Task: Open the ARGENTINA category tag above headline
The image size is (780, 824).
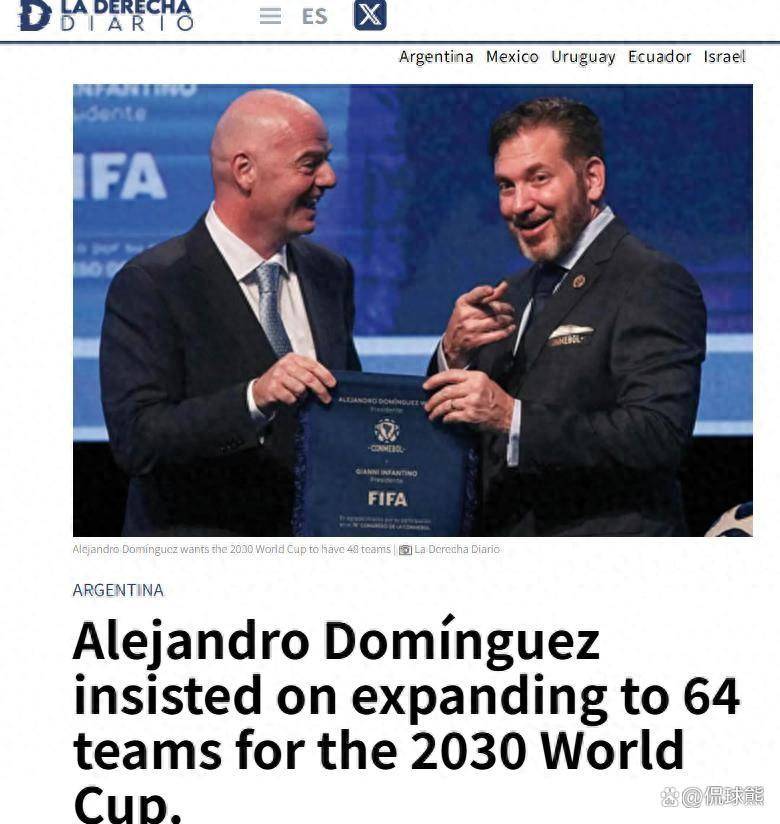Action: pyautogui.click(x=118, y=590)
